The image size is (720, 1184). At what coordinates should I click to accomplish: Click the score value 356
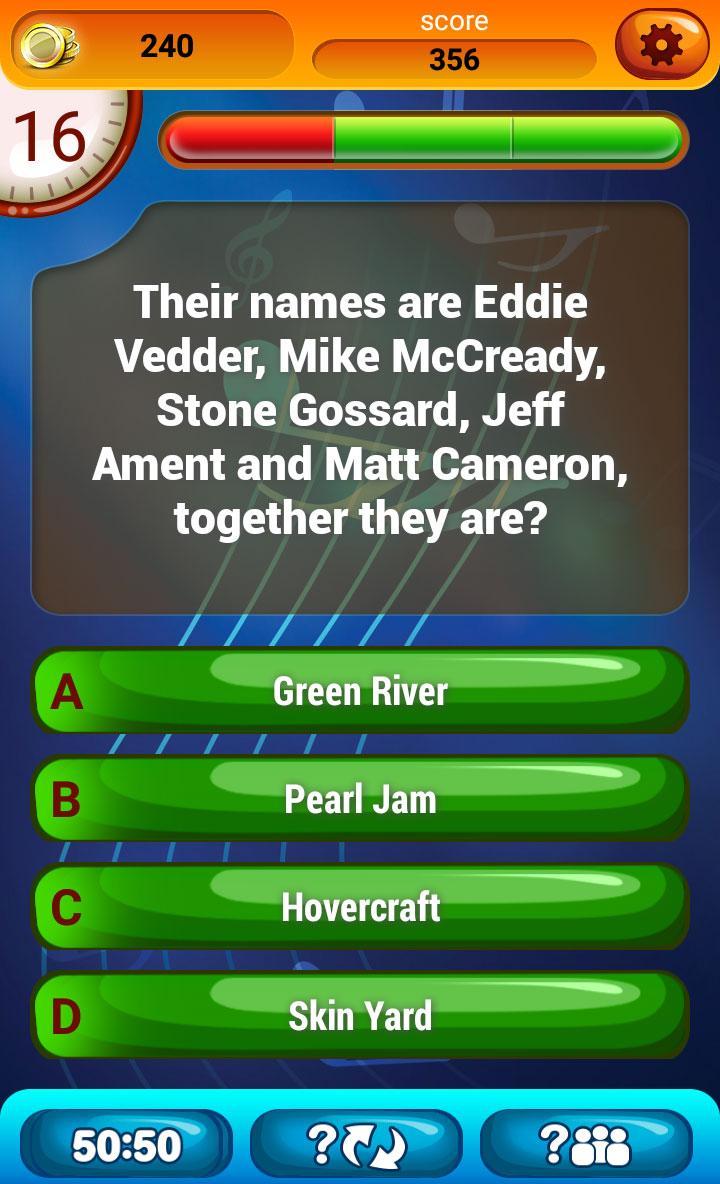click(455, 61)
